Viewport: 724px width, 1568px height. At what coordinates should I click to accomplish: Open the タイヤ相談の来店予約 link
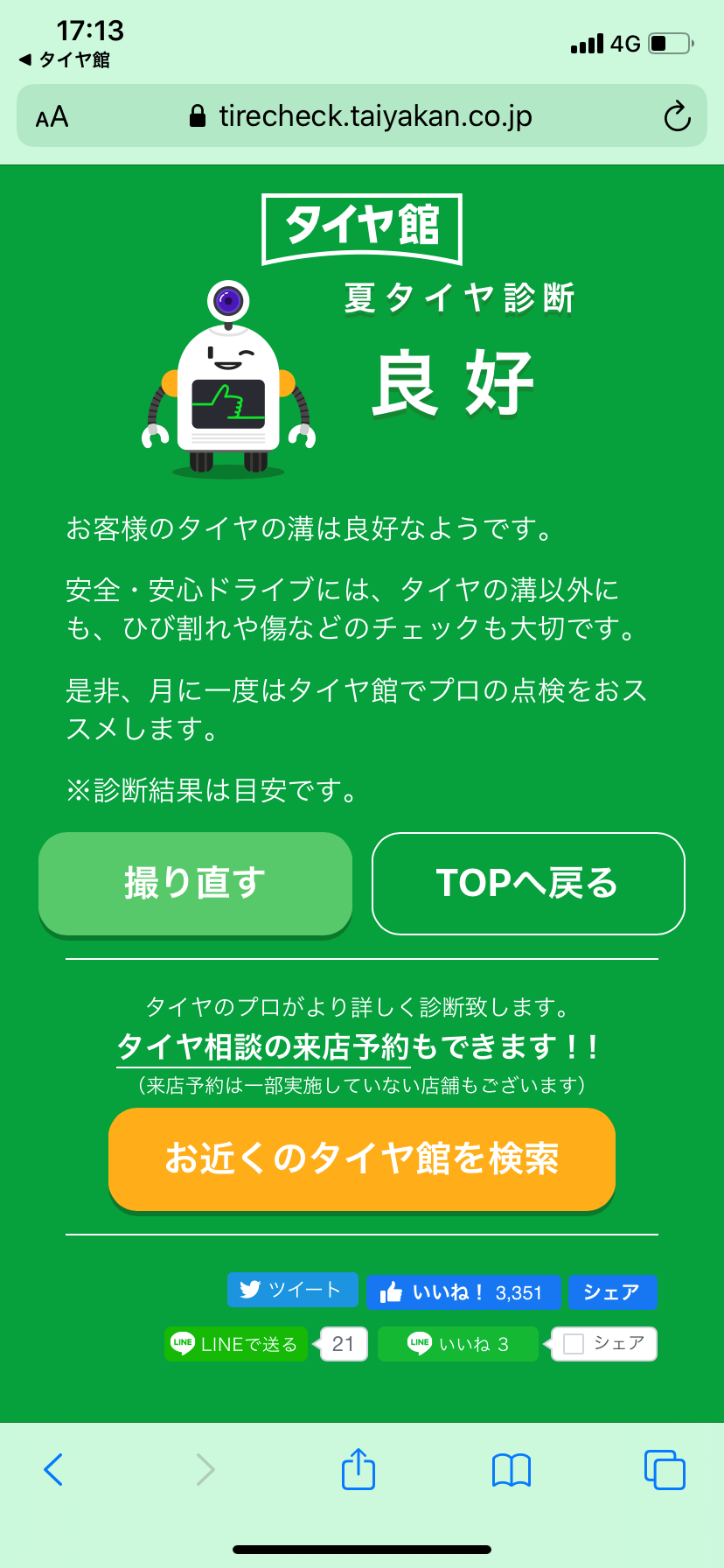263,1046
